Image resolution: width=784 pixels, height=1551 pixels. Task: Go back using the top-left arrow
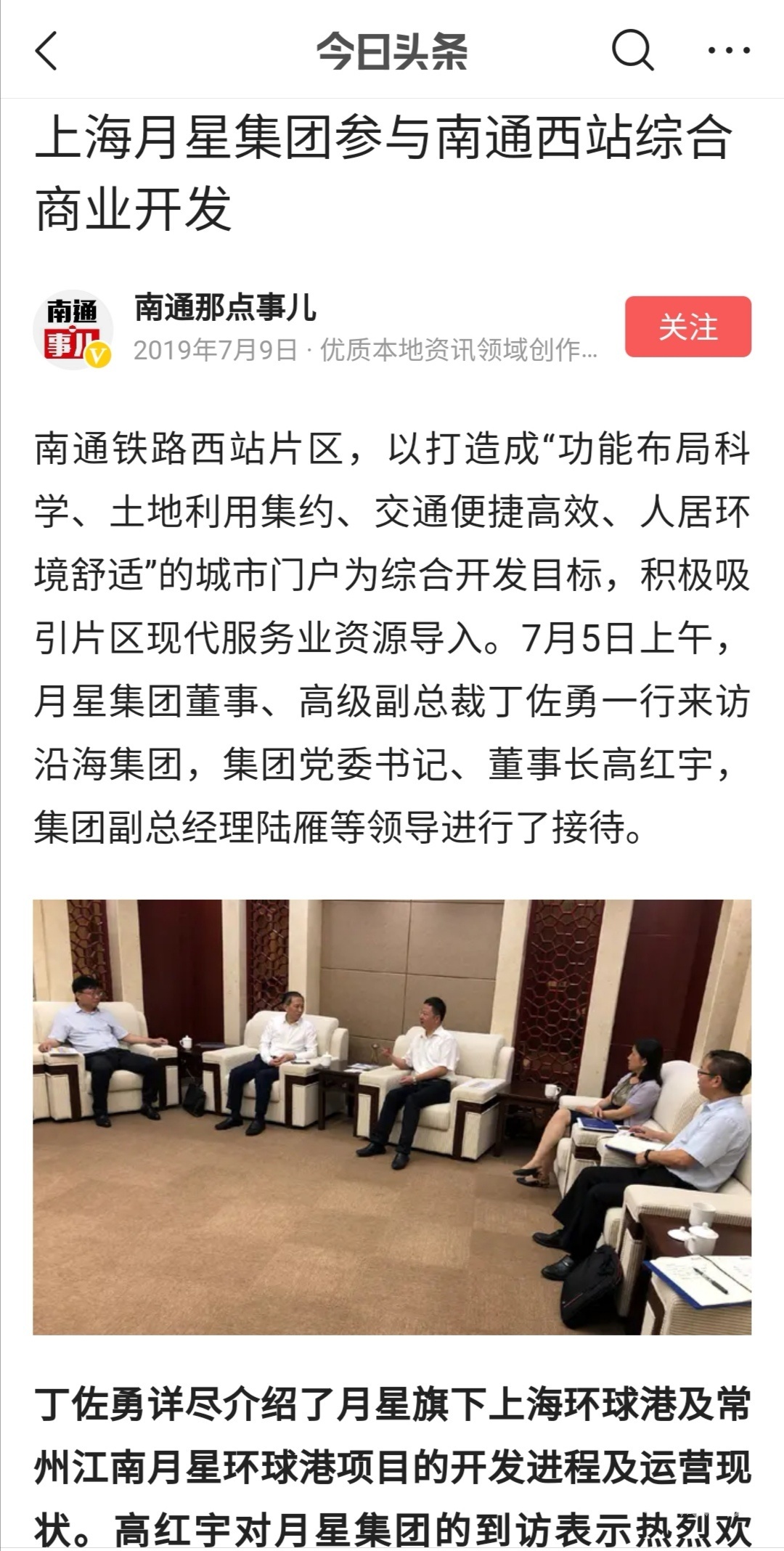point(46,51)
